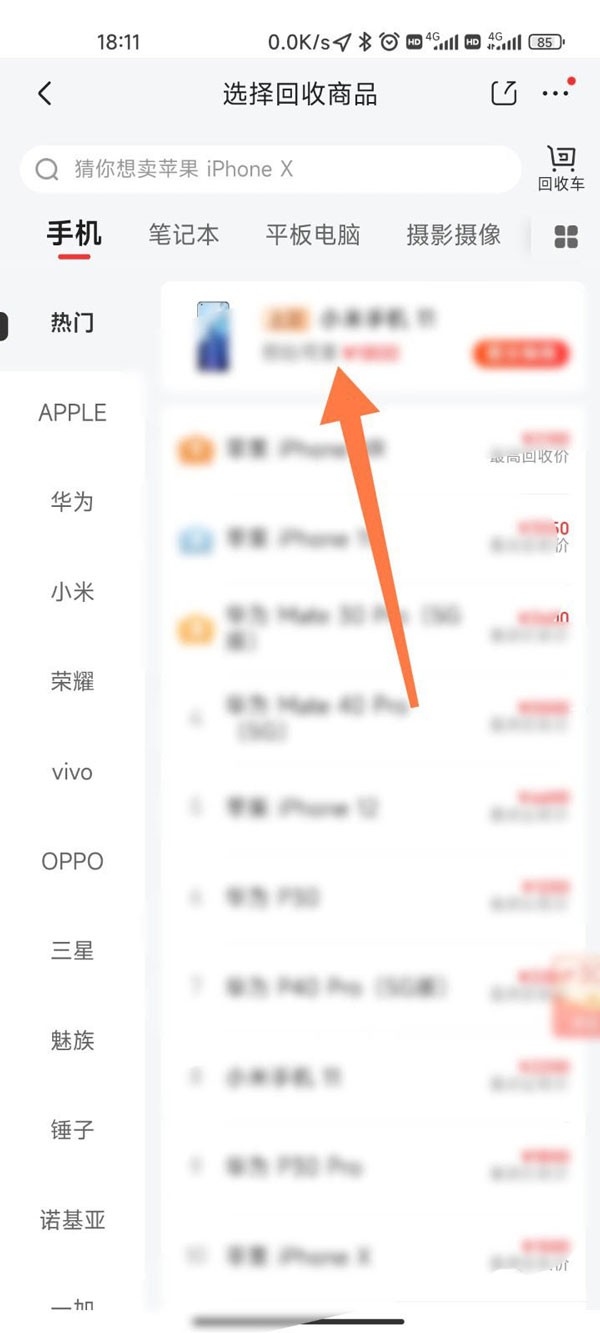This screenshot has height=1333, width=600.
Task: Select the 荣耀 brand
Action: click(72, 681)
